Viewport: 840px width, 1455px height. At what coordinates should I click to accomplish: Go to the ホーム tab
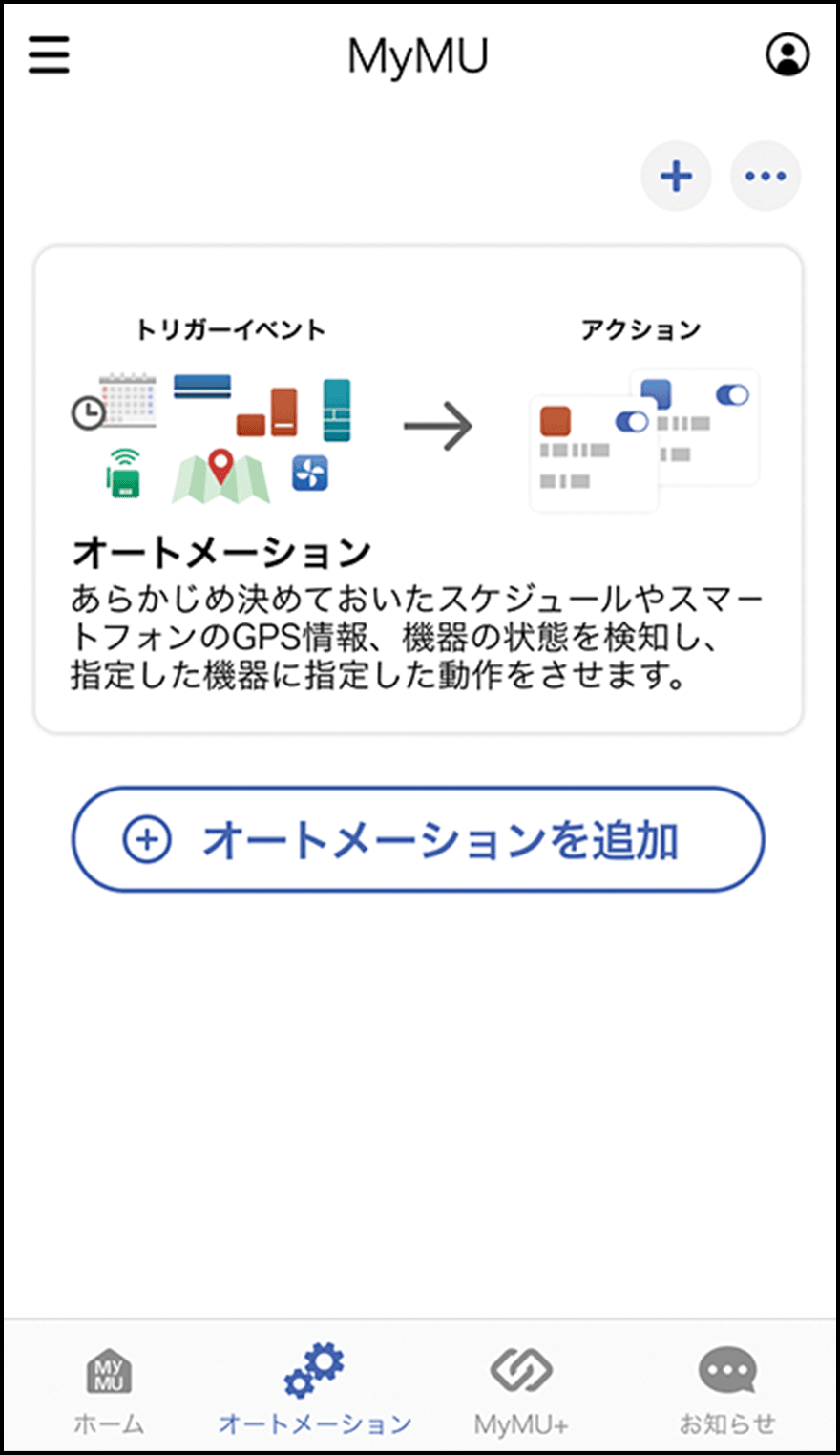109,1390
